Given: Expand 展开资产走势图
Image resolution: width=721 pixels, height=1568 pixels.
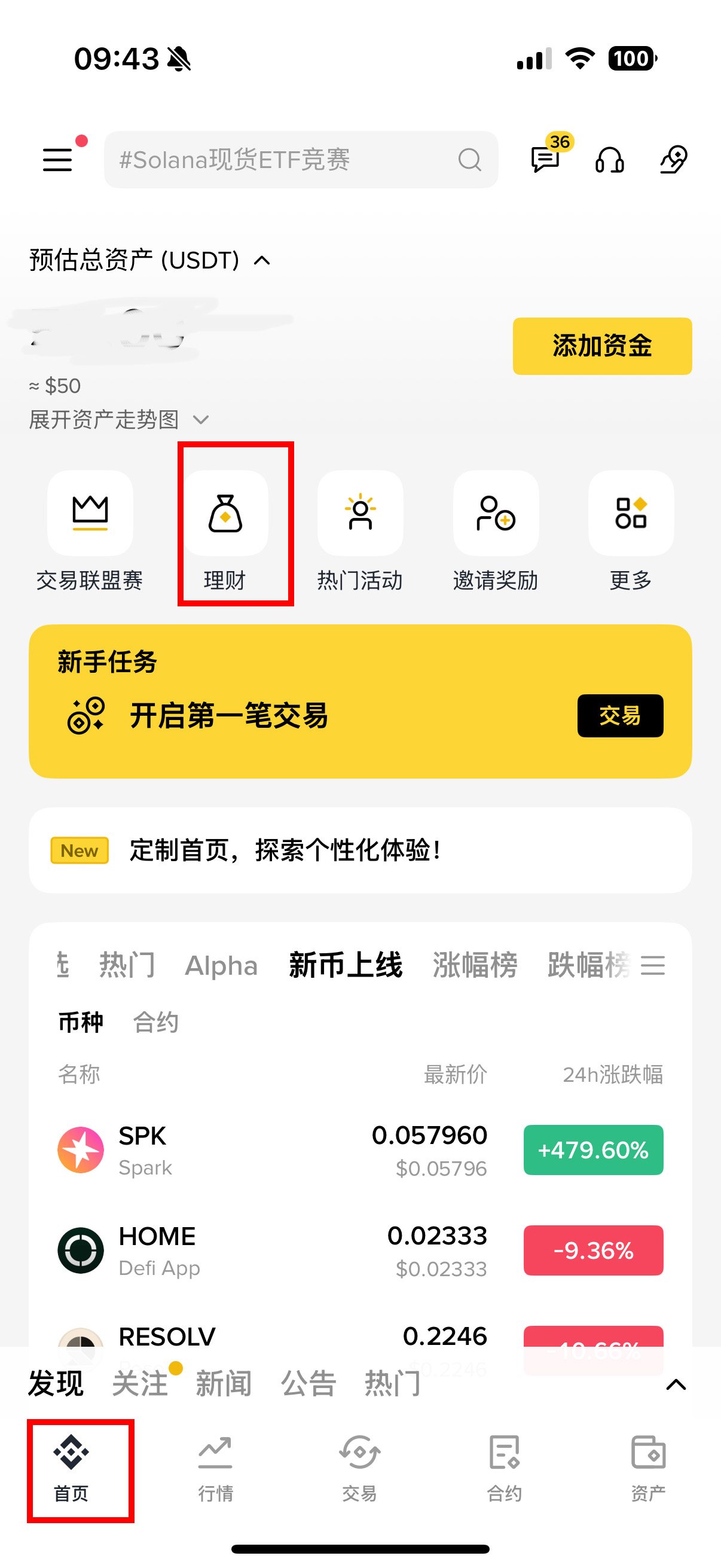Looking at the screenshot, I should tap(118, 419).
